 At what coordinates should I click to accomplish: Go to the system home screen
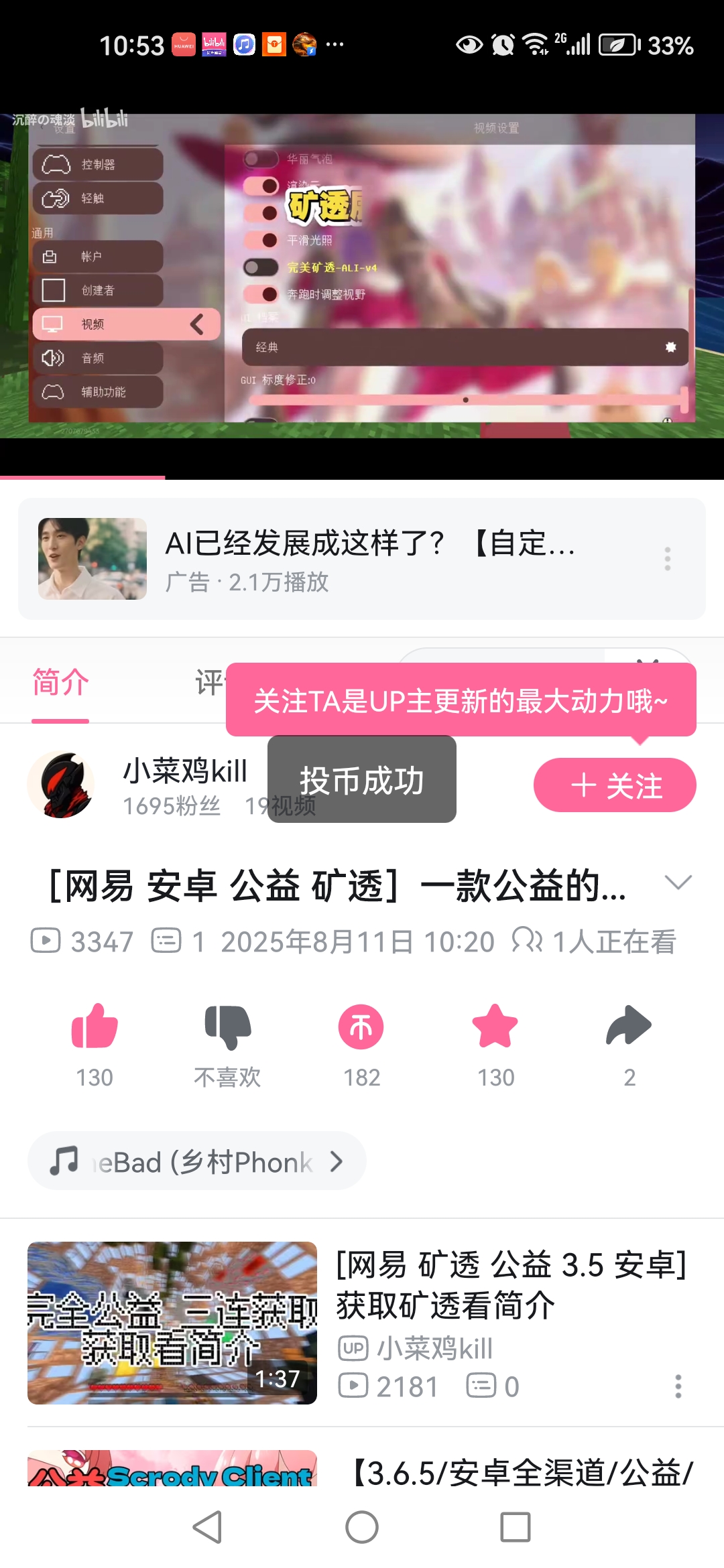point(362,1527)
